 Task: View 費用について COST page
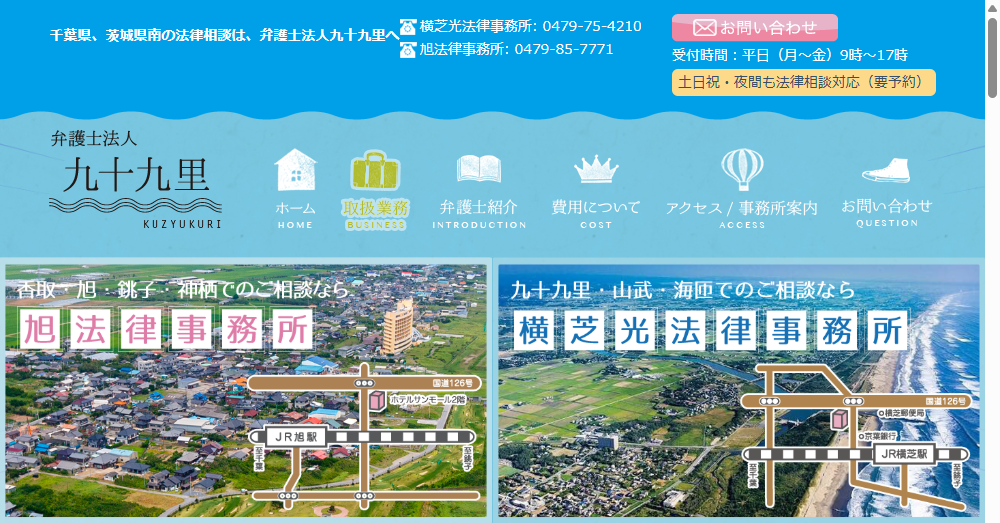click(596, 192)
